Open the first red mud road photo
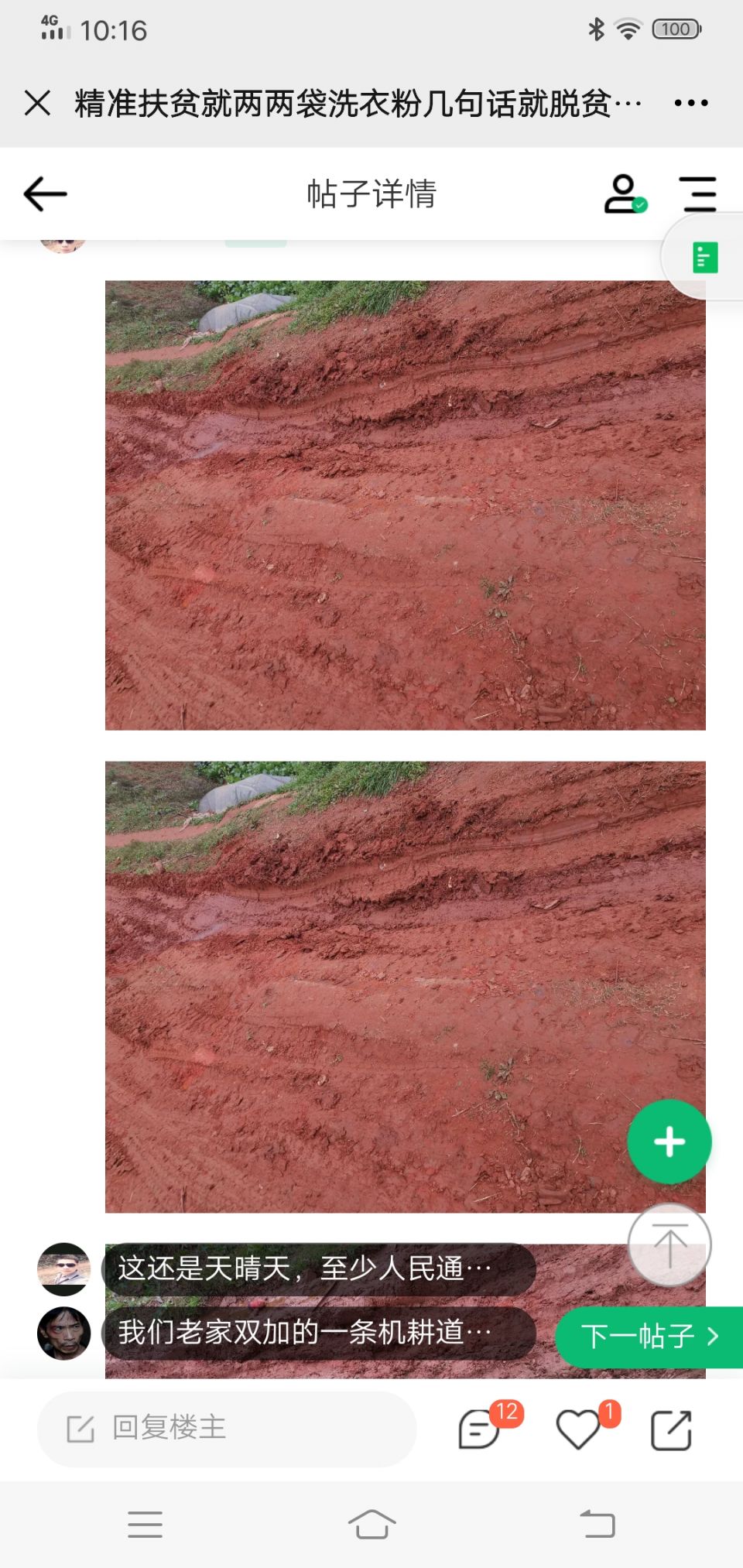This screenshot has width=743, height=1568. click(405, 505)
